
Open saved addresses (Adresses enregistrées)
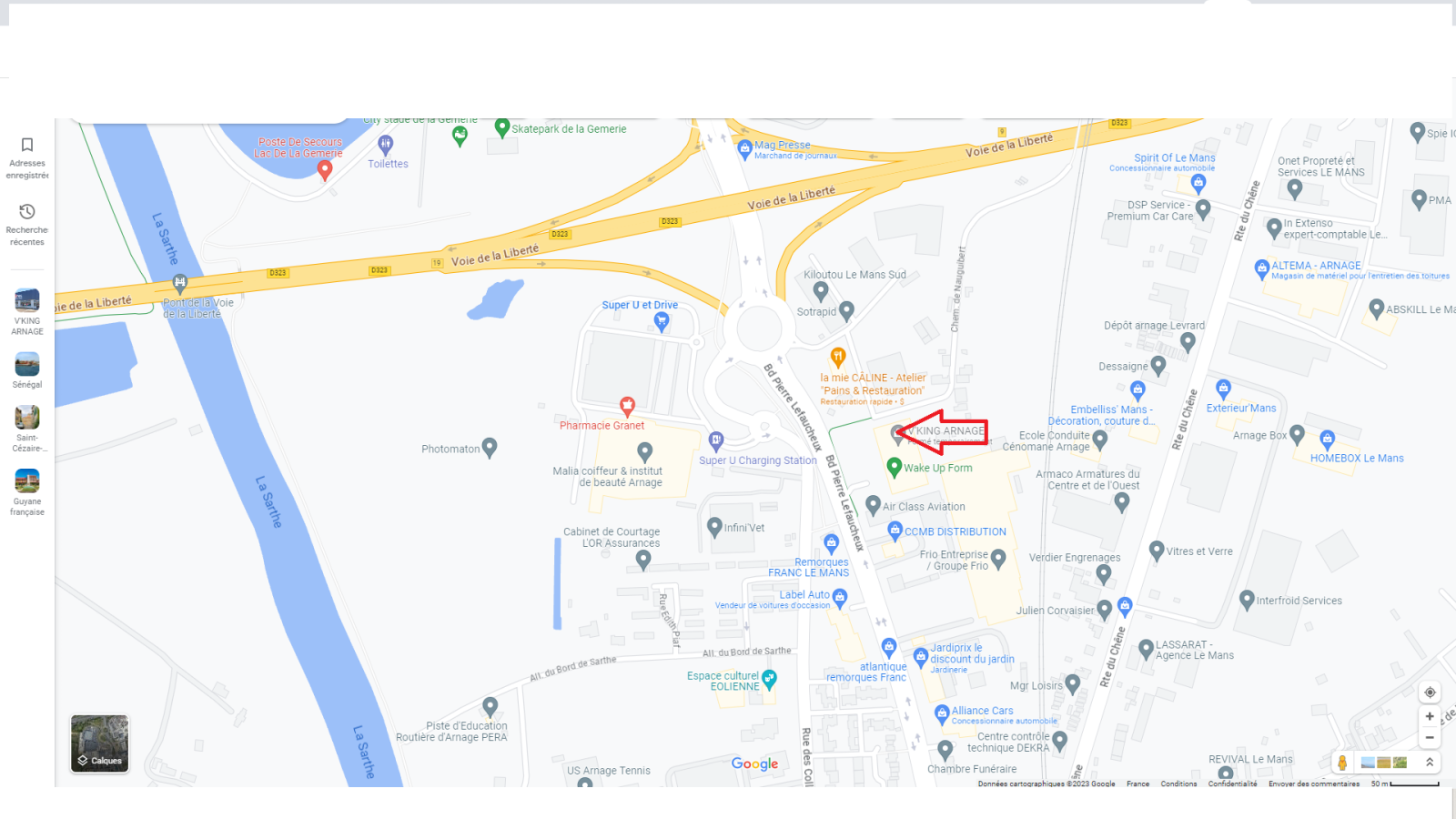pos(27,157)
